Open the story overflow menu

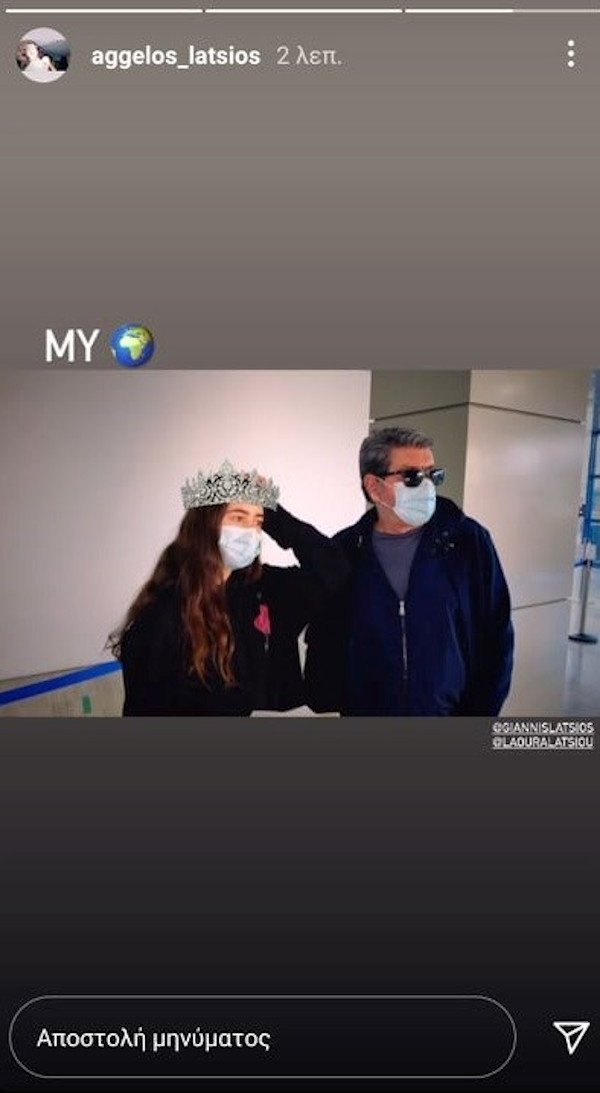571,54
